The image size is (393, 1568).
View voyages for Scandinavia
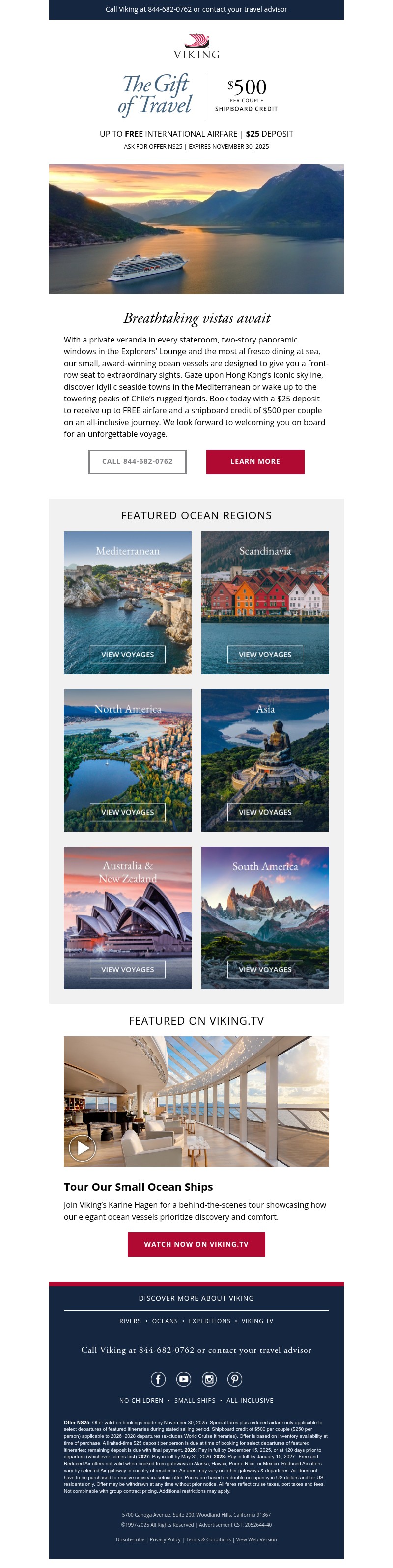click(x=265, y=655)
